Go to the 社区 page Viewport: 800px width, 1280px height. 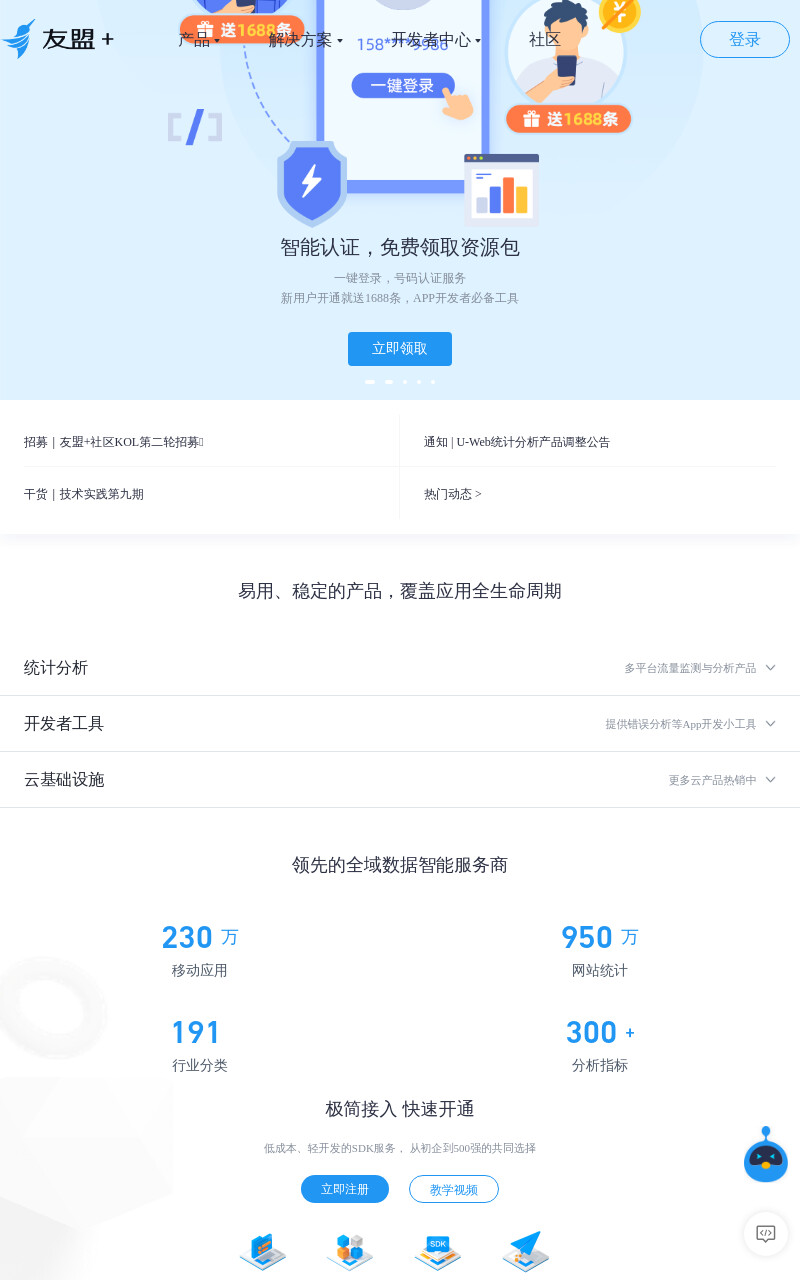pos(545,40)
